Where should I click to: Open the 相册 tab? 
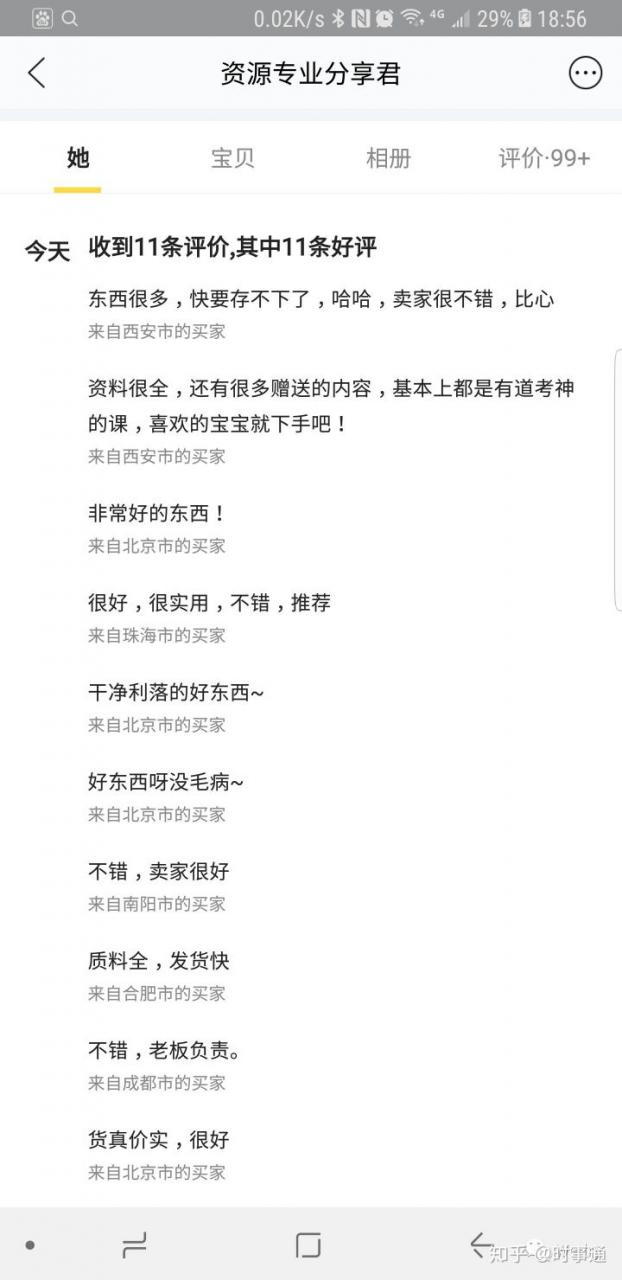(388, 158)
